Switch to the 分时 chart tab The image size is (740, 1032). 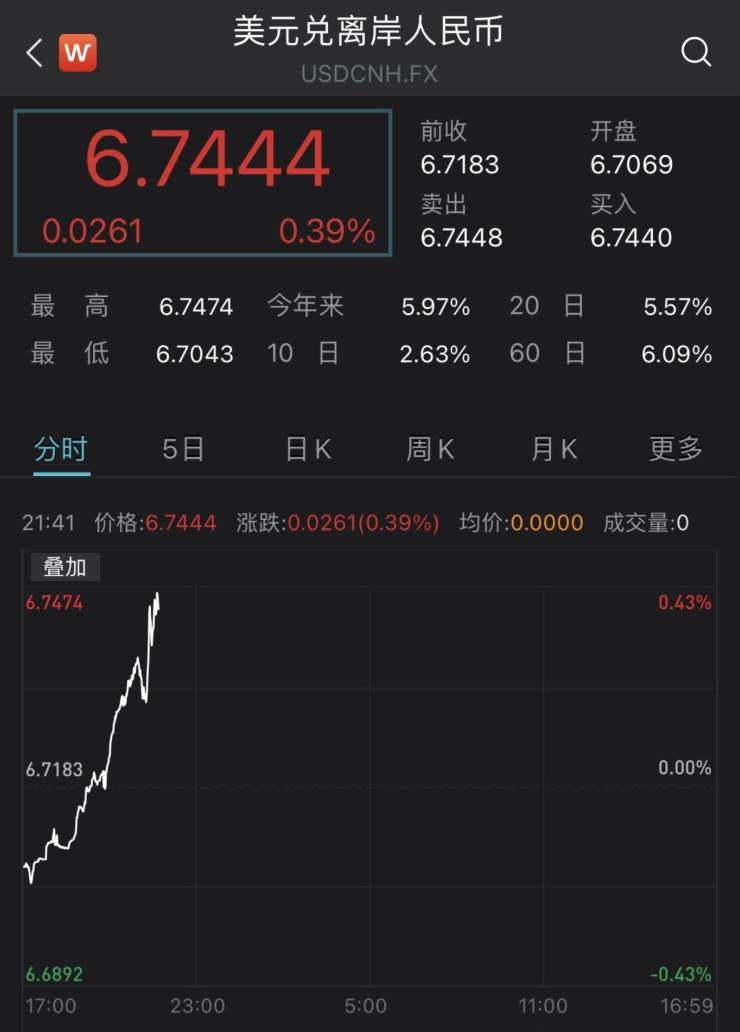[x=61, y=450]
